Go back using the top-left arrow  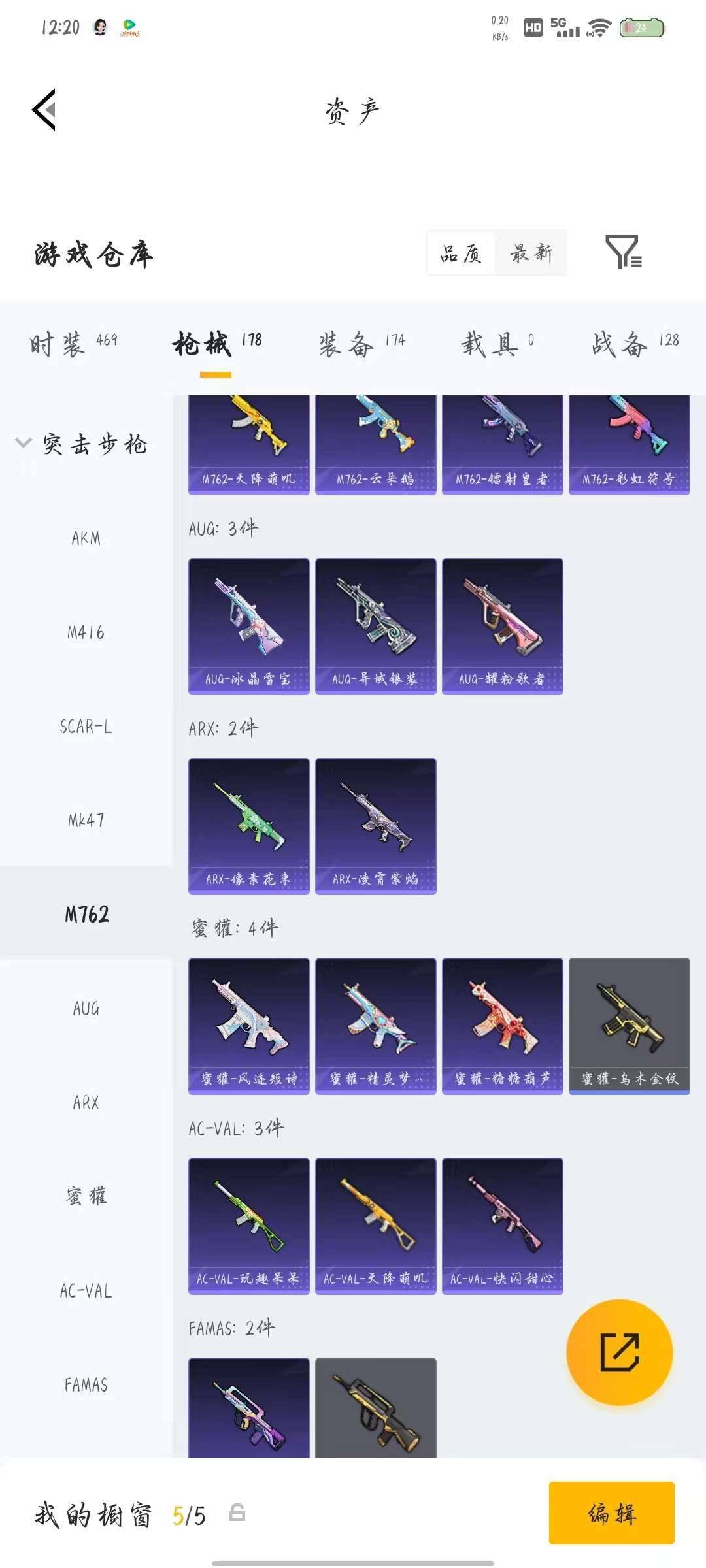click(x=44, y=110)
